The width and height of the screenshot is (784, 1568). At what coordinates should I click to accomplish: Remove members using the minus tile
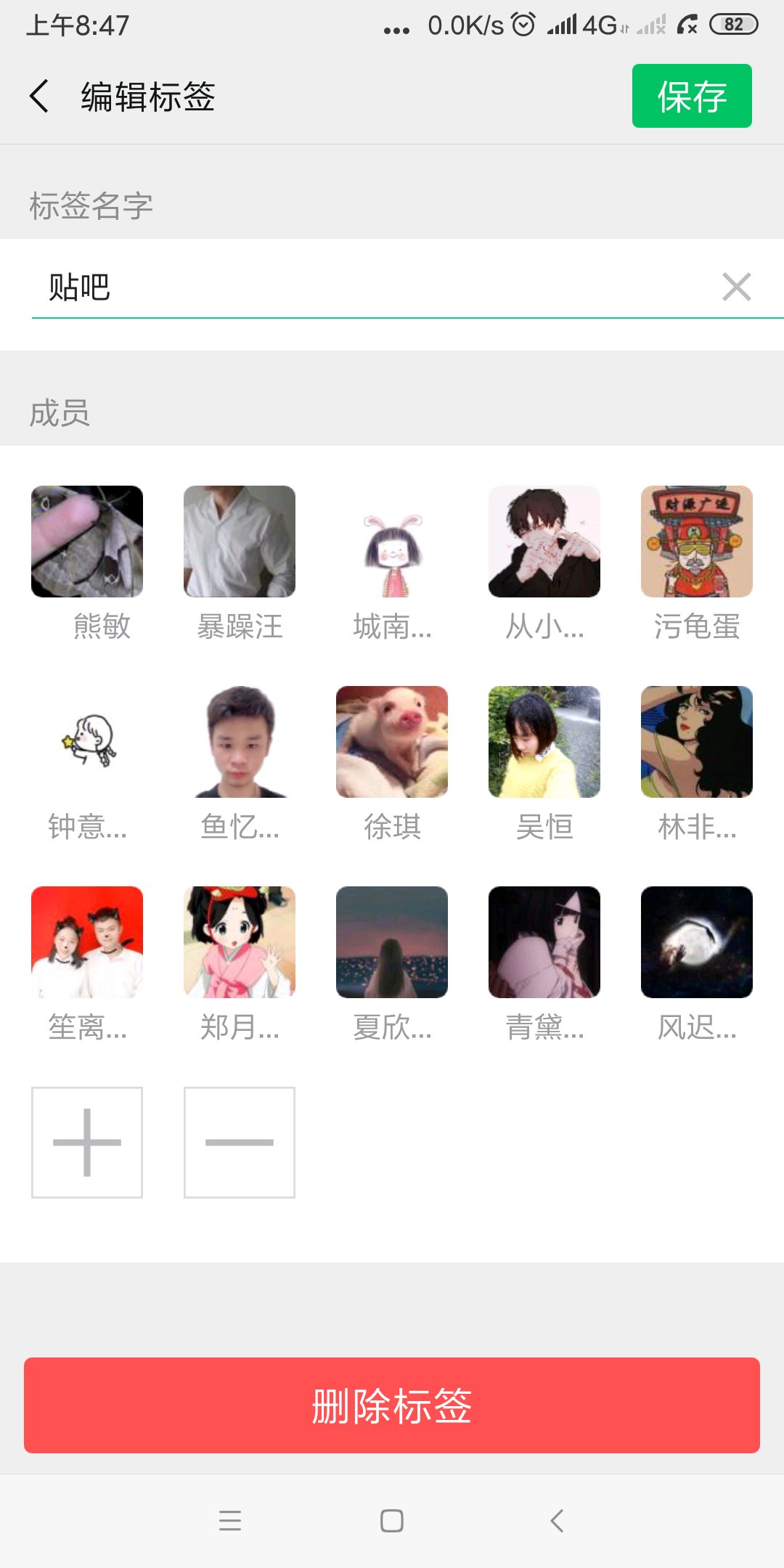pyautogui.click(x=240, y=1142)
